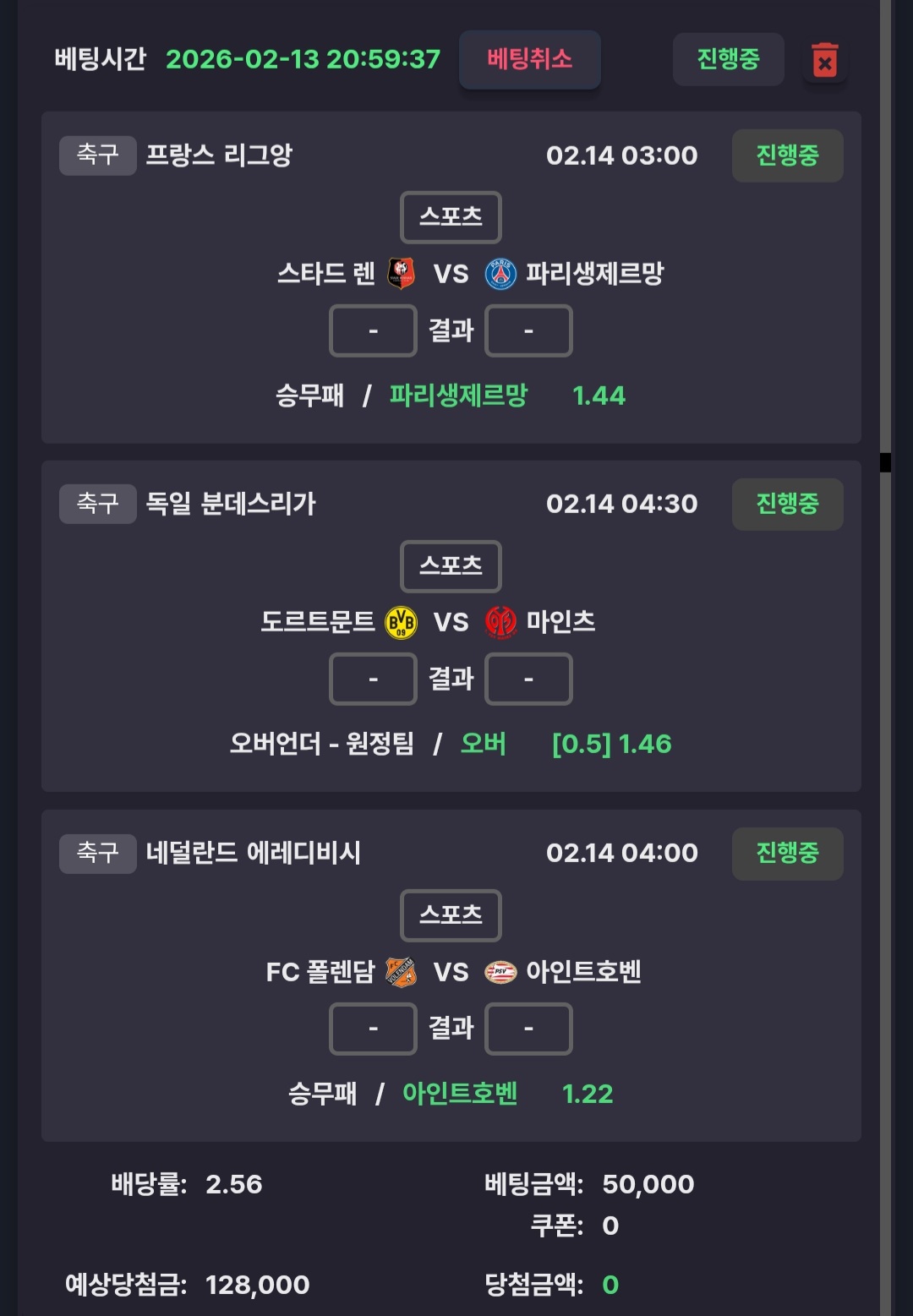Image resolution: width=913 pixels, height=1316 pixels.
Task: Tap the 베팅취소 cancel bet button
Action: (529, 59)
